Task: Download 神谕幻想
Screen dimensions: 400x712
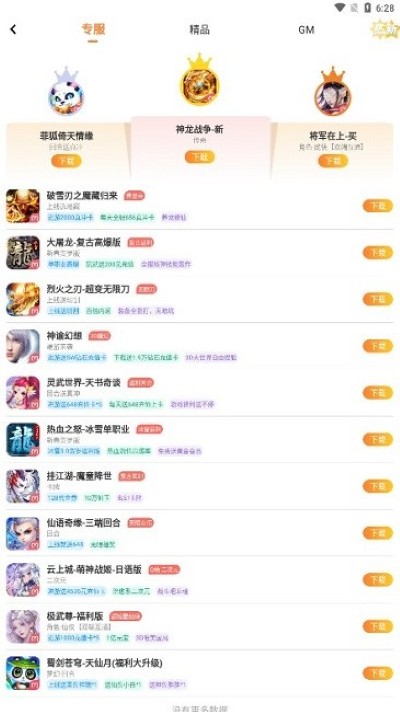Action: pos(378,346)
